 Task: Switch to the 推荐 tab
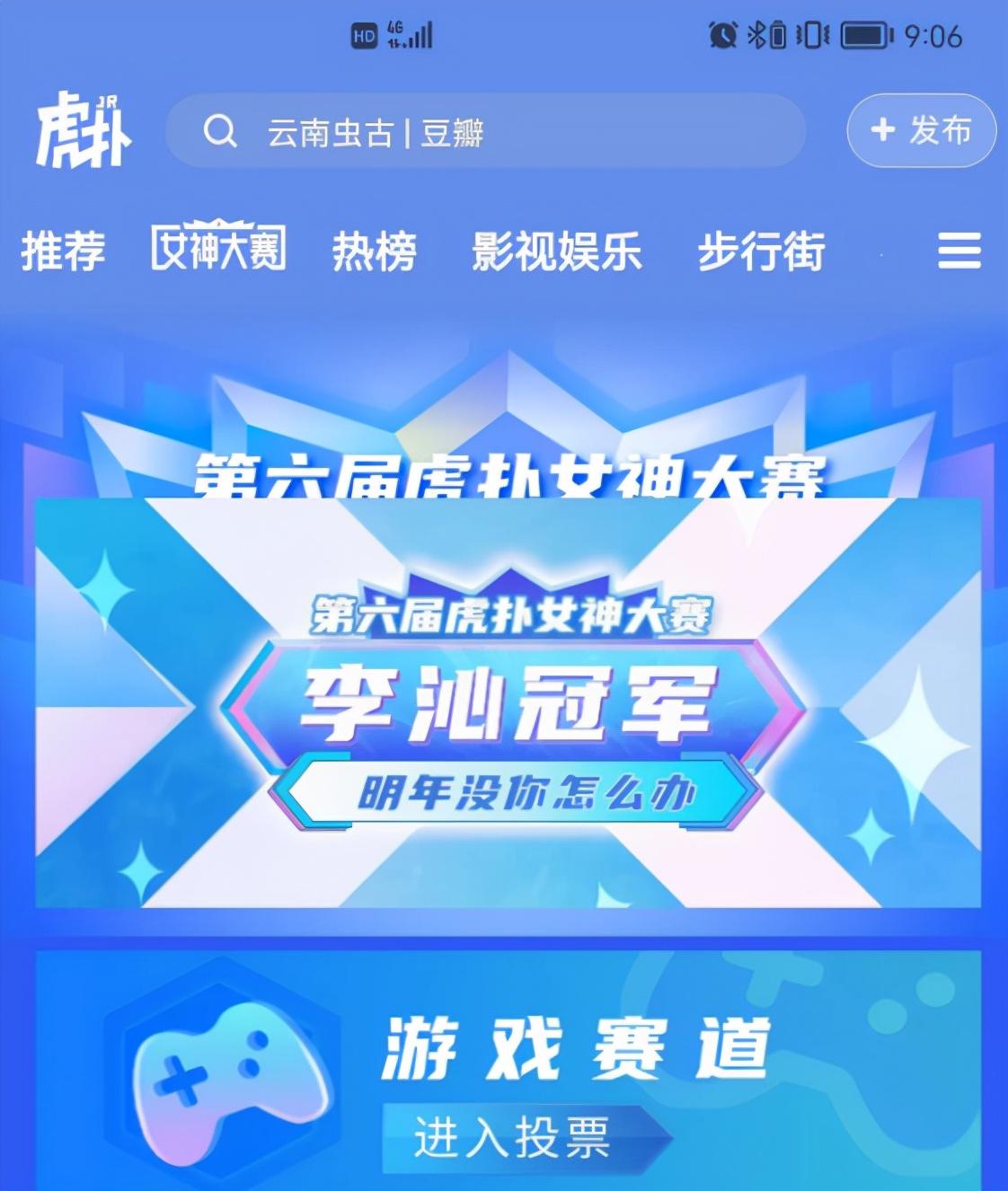(x=63, y=251)
